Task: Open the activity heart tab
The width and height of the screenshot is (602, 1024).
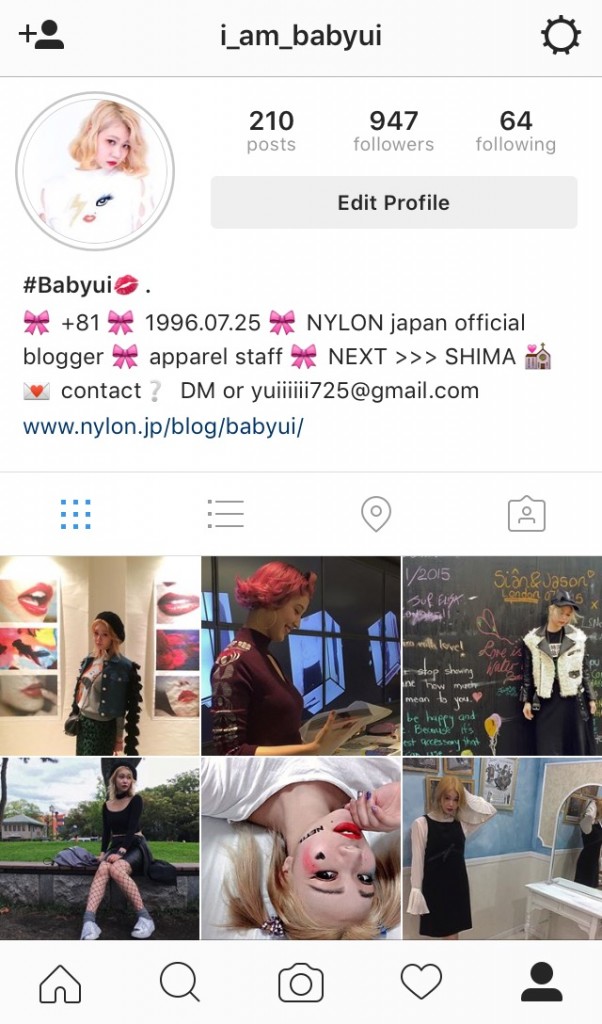Action: pos(421,982)
